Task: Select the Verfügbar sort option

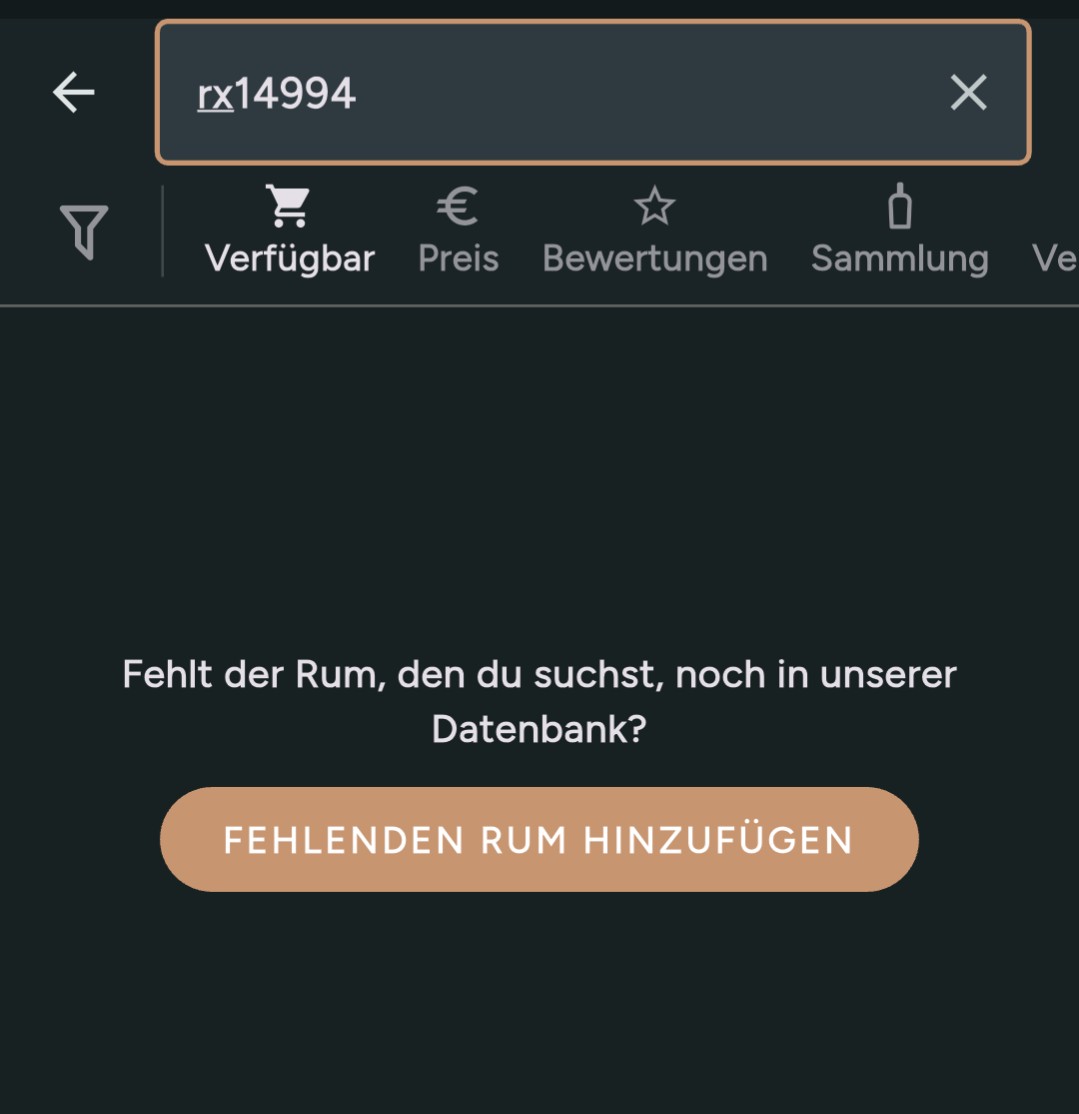Action: click(290, 232)
